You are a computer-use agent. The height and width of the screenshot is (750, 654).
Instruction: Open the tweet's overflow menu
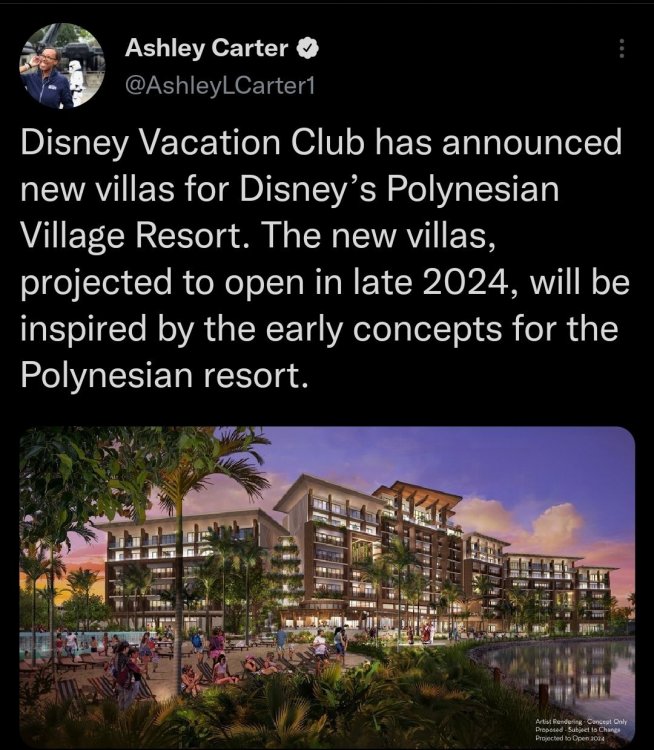click(x=624, y=48)
